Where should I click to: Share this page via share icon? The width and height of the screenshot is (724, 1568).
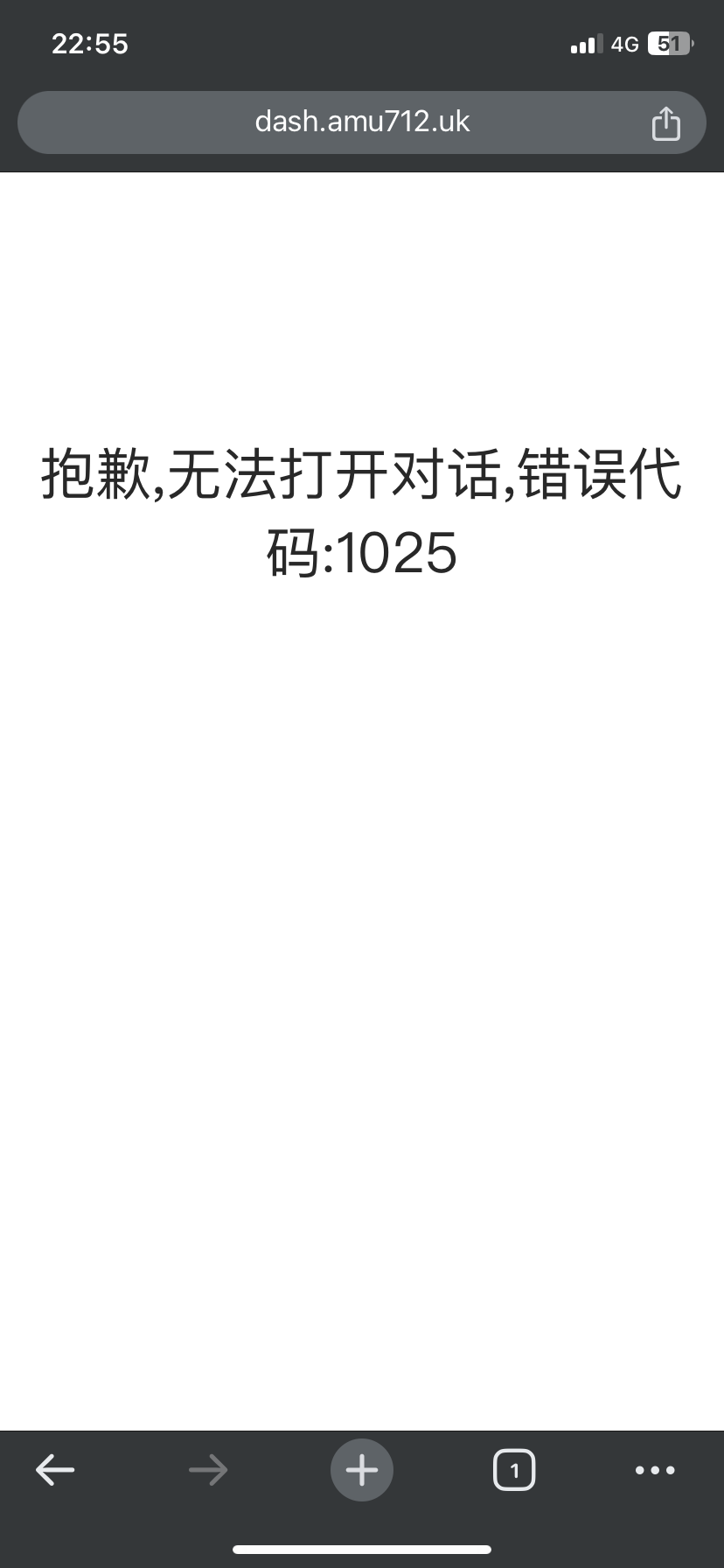pyautogui.click(x=665, y=123)
